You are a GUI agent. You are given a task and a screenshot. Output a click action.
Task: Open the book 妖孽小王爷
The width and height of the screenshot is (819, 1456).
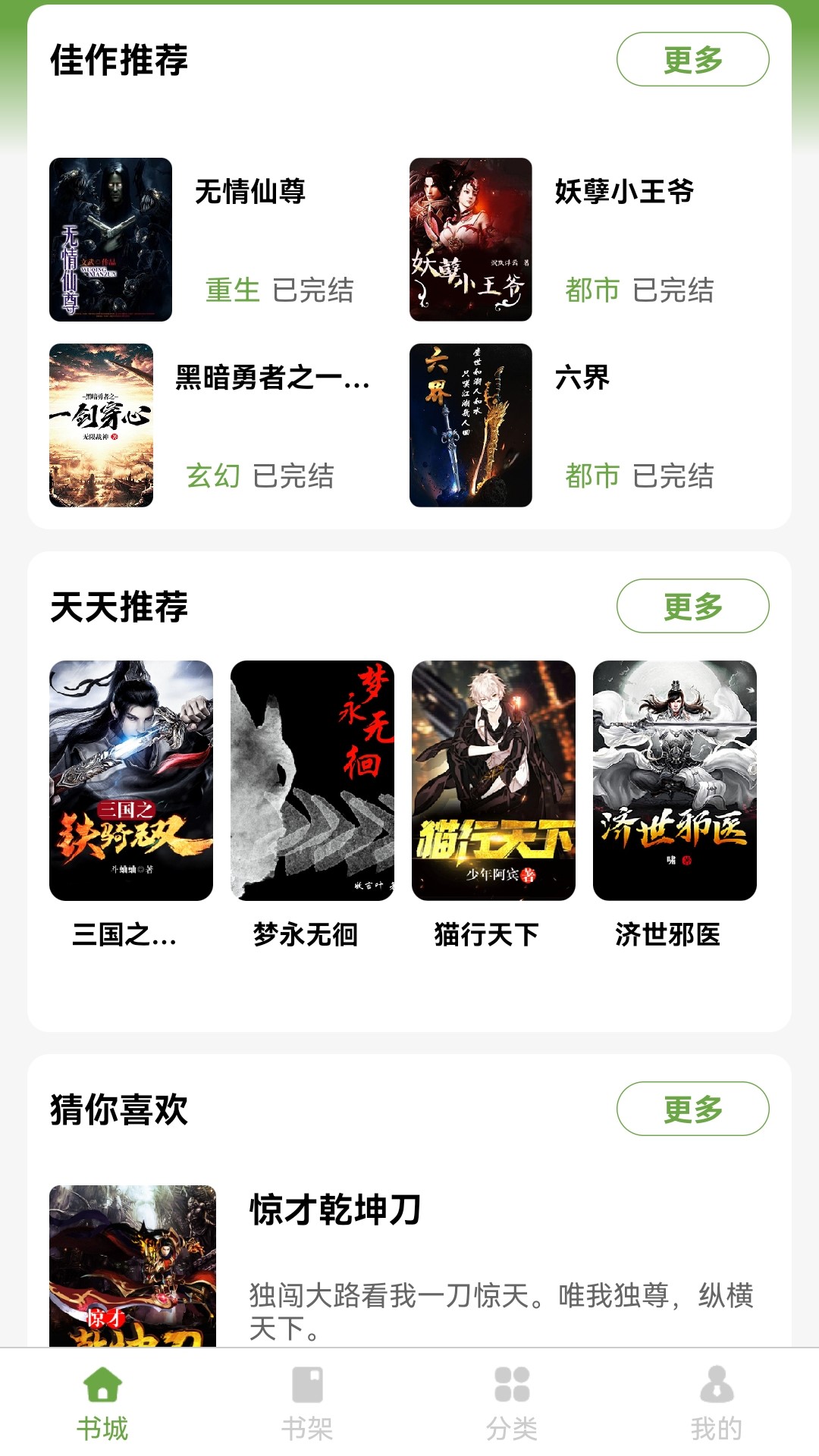(x=470, y=240)
